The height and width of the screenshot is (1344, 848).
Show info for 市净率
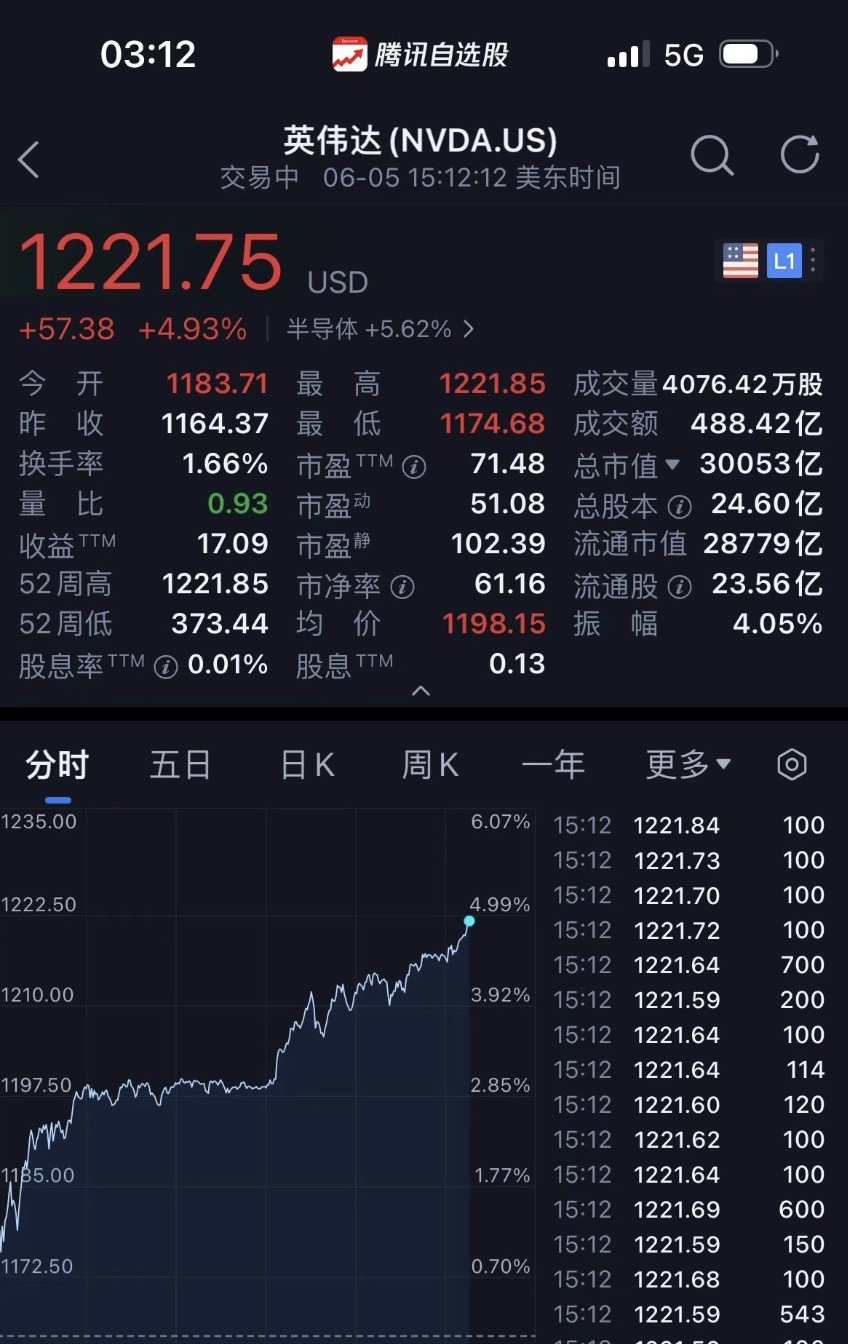pos(403,586)
